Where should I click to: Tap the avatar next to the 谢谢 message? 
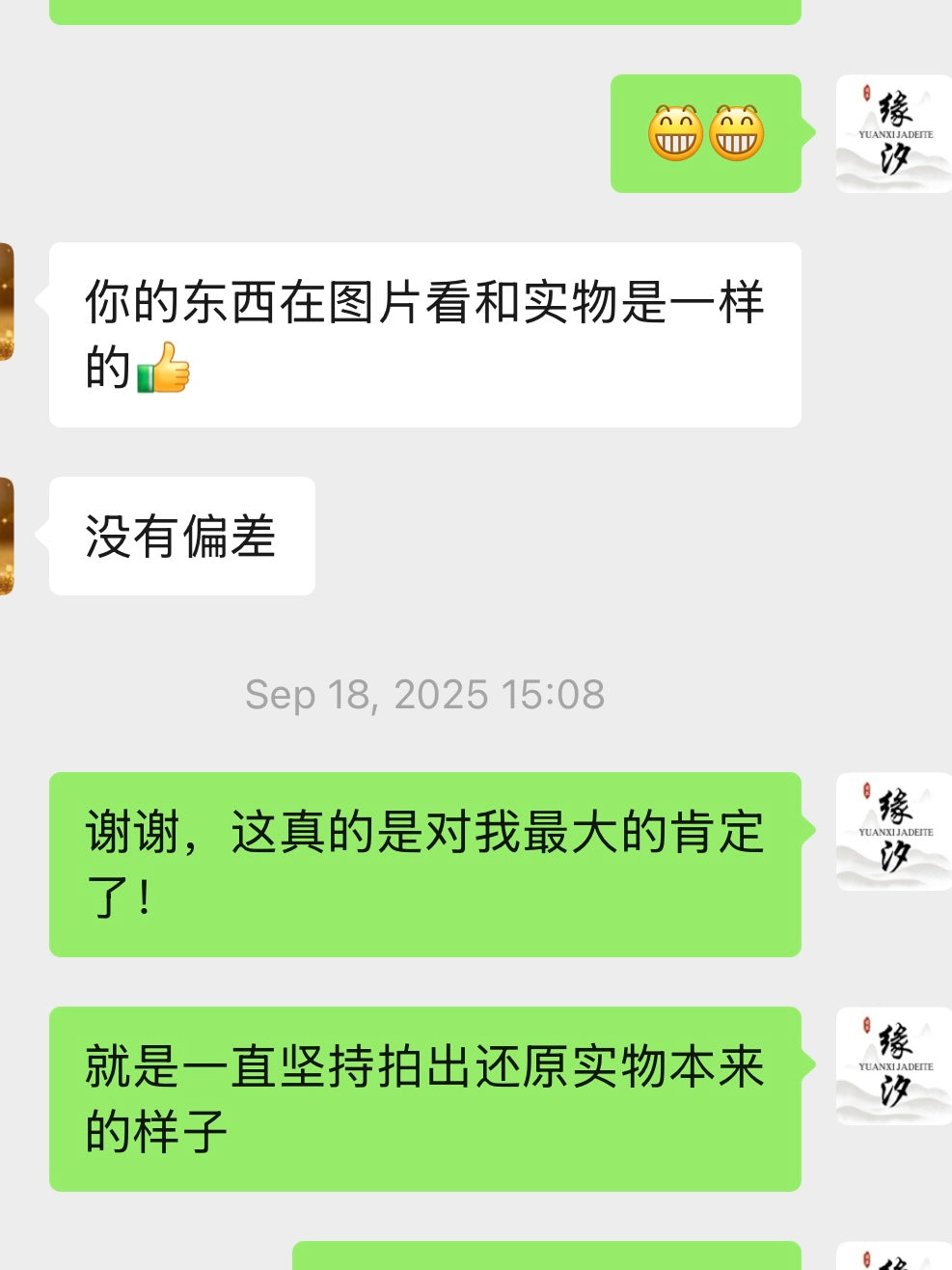click(893, 832)
